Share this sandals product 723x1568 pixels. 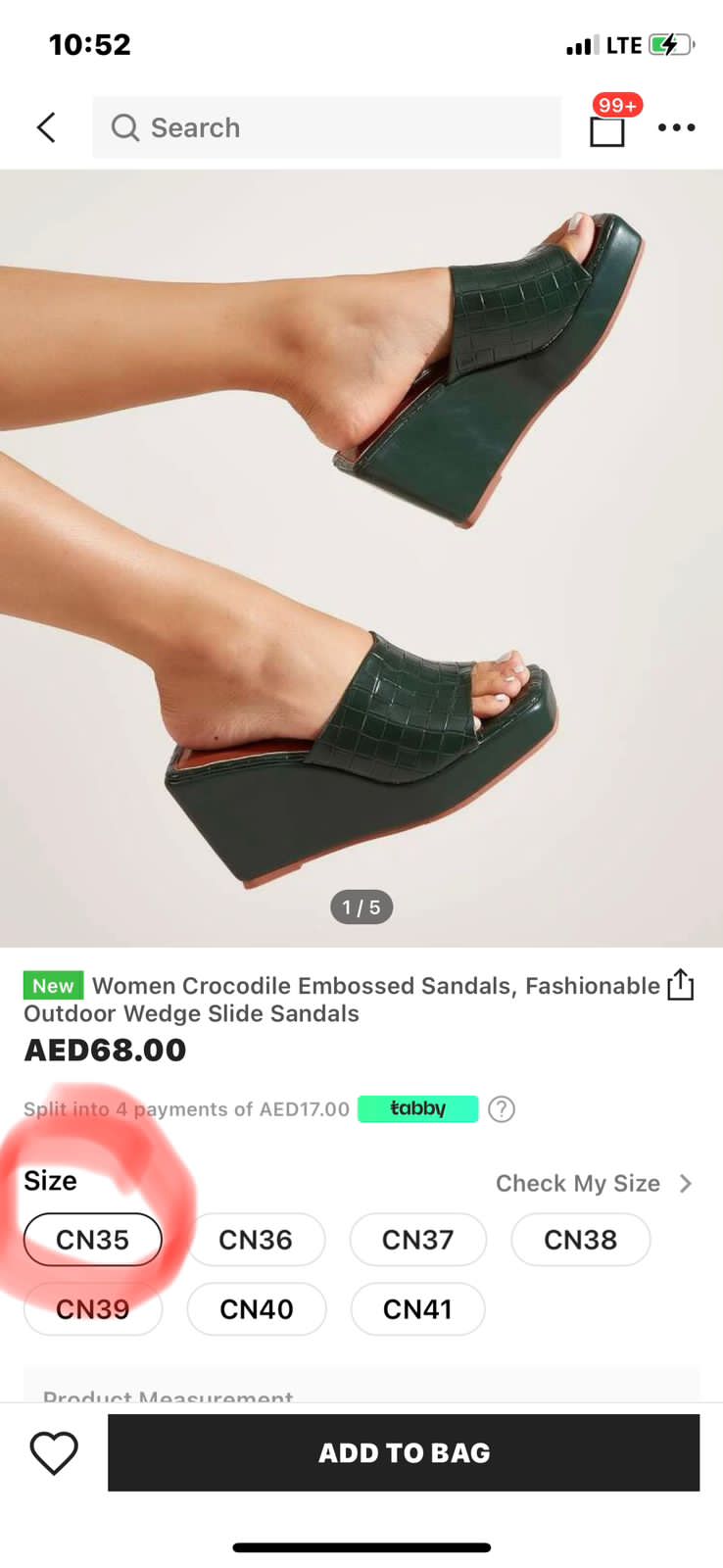(680, 985)
